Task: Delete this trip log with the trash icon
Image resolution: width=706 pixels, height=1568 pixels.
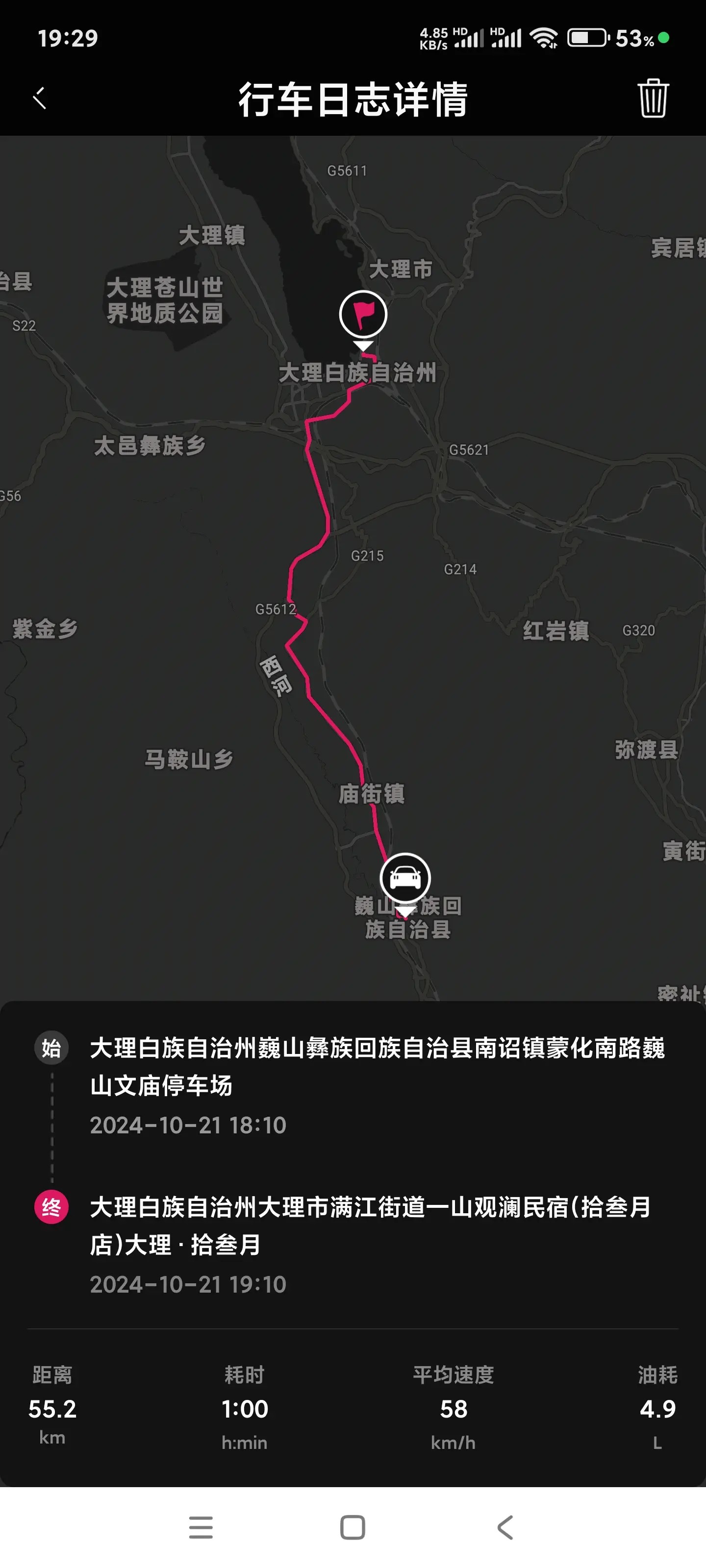Action: click(x=653, y=98)
